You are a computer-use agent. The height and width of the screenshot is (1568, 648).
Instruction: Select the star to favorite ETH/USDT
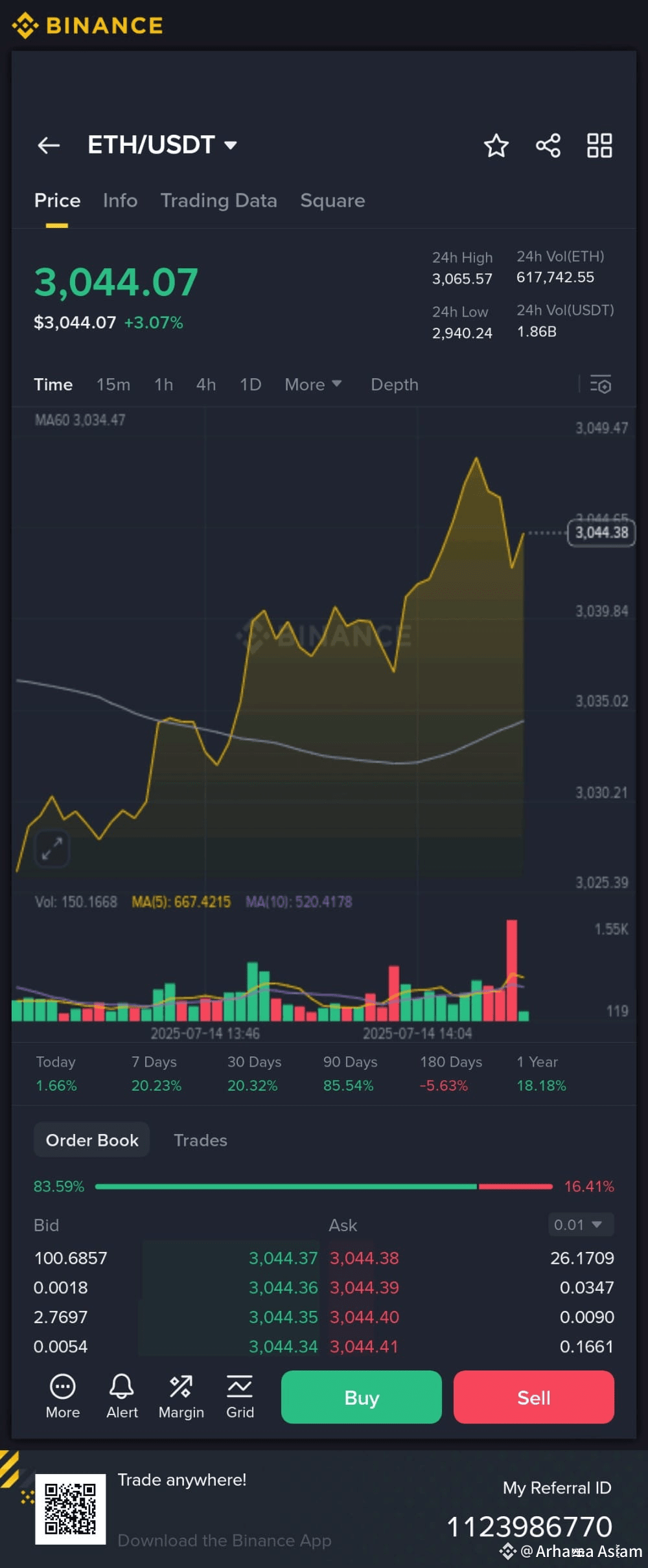[496, 146]
